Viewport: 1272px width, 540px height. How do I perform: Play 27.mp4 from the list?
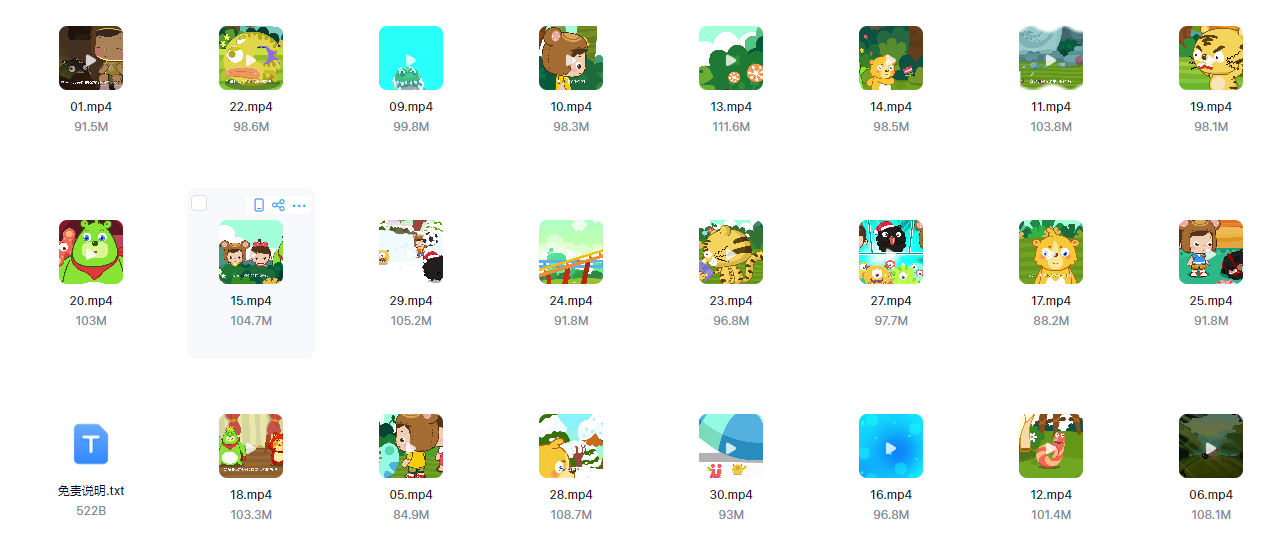coord(891,252)
